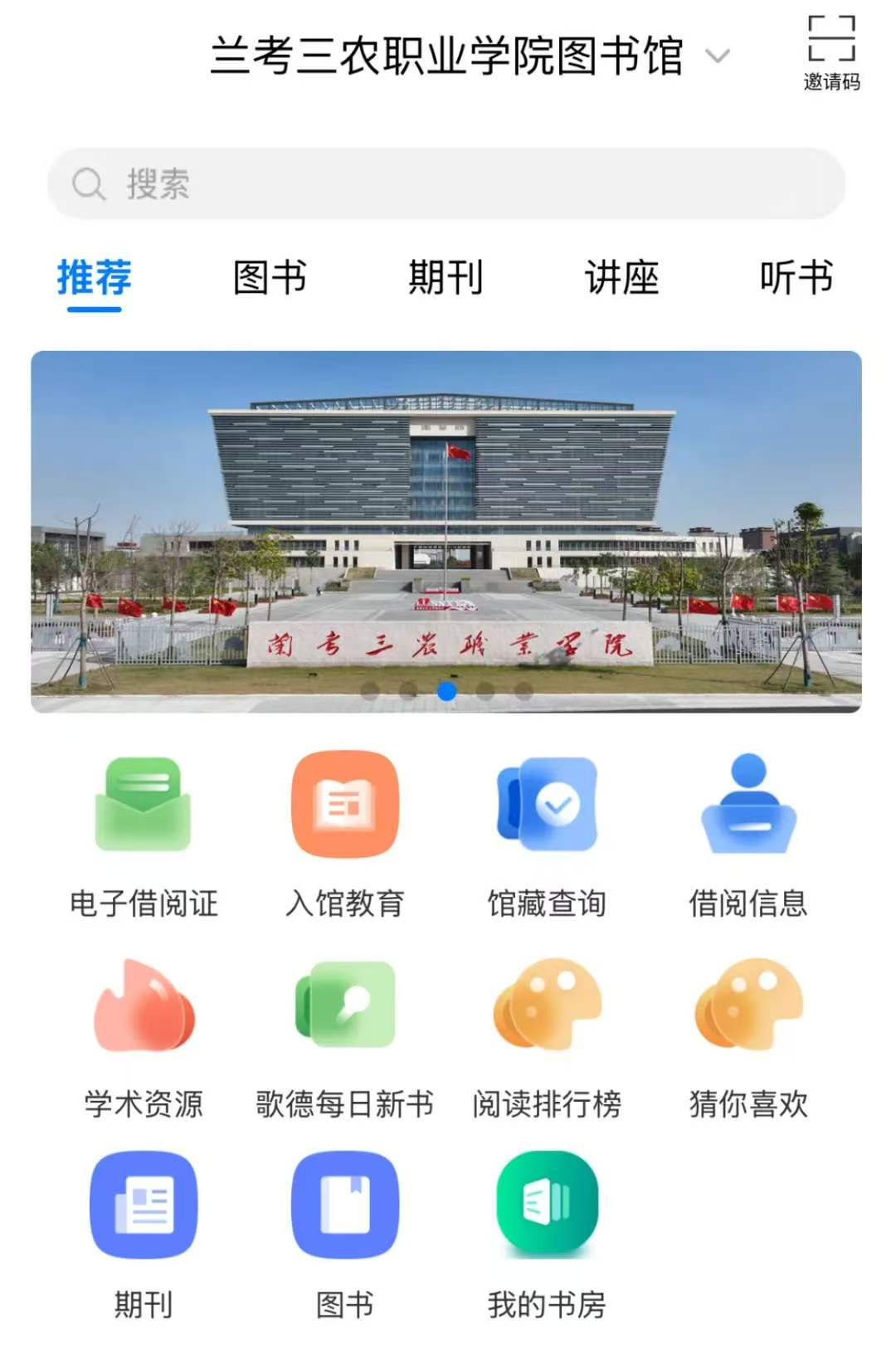Open the 邀请码 scan icon
This screenshot has width=896, height=1349.
[x=831, y=52]
